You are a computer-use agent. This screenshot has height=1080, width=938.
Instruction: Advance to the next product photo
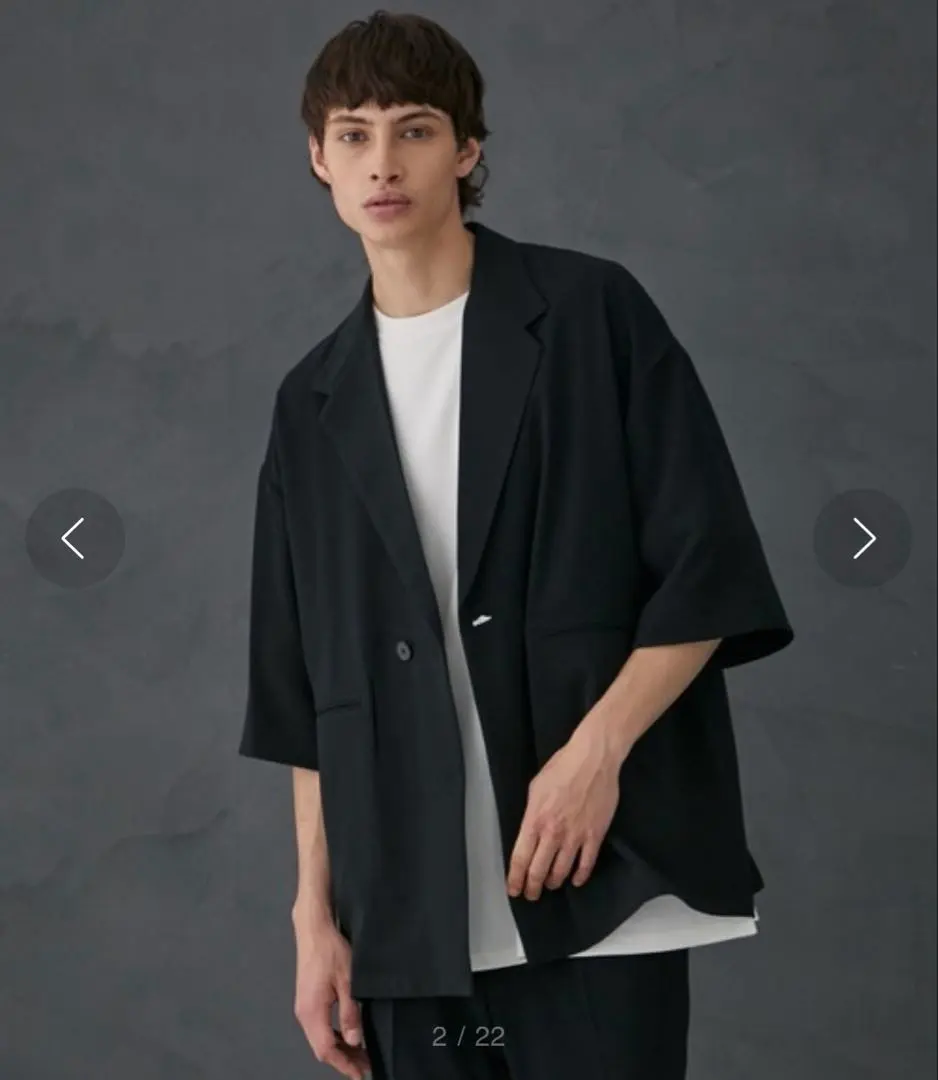862,538
